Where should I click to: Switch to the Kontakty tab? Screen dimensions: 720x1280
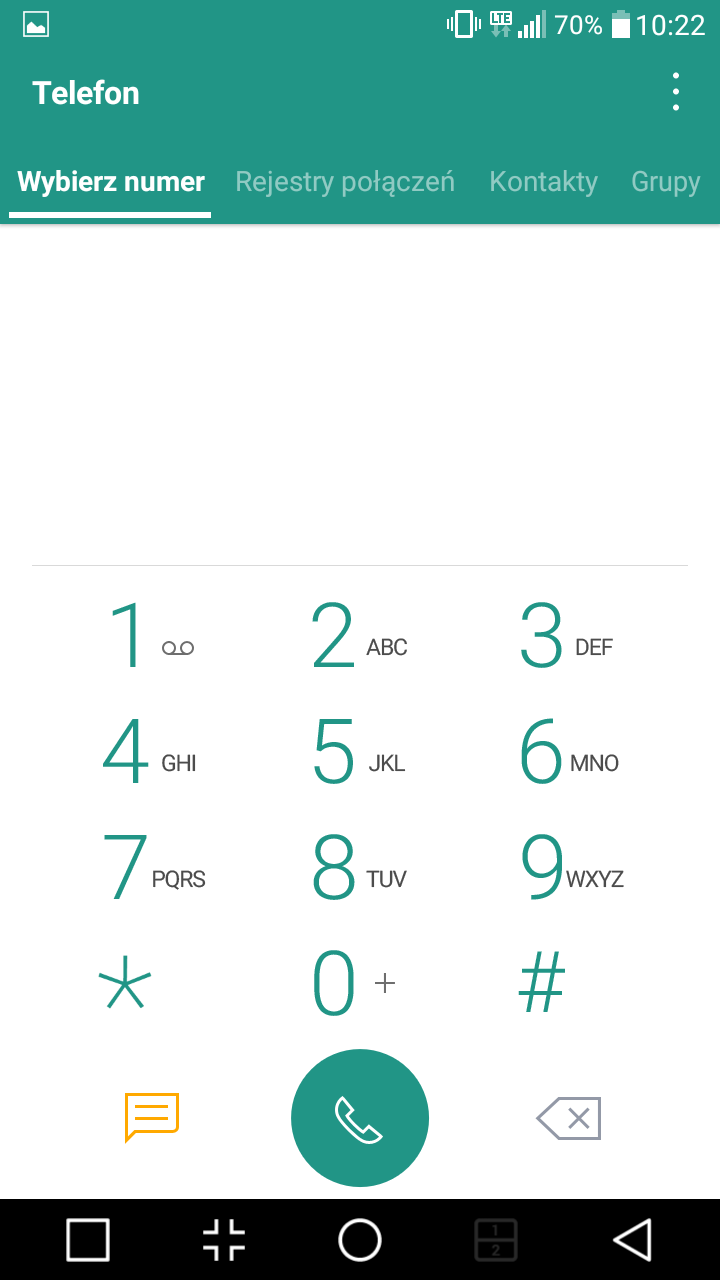point(543,182)
